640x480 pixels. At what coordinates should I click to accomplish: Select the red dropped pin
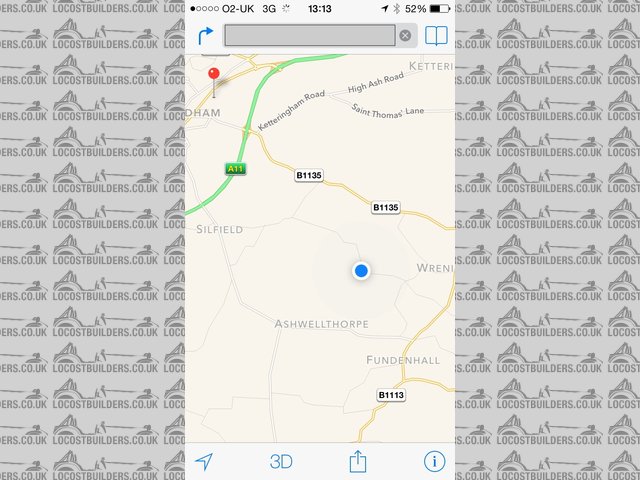(x=213, y=75)
